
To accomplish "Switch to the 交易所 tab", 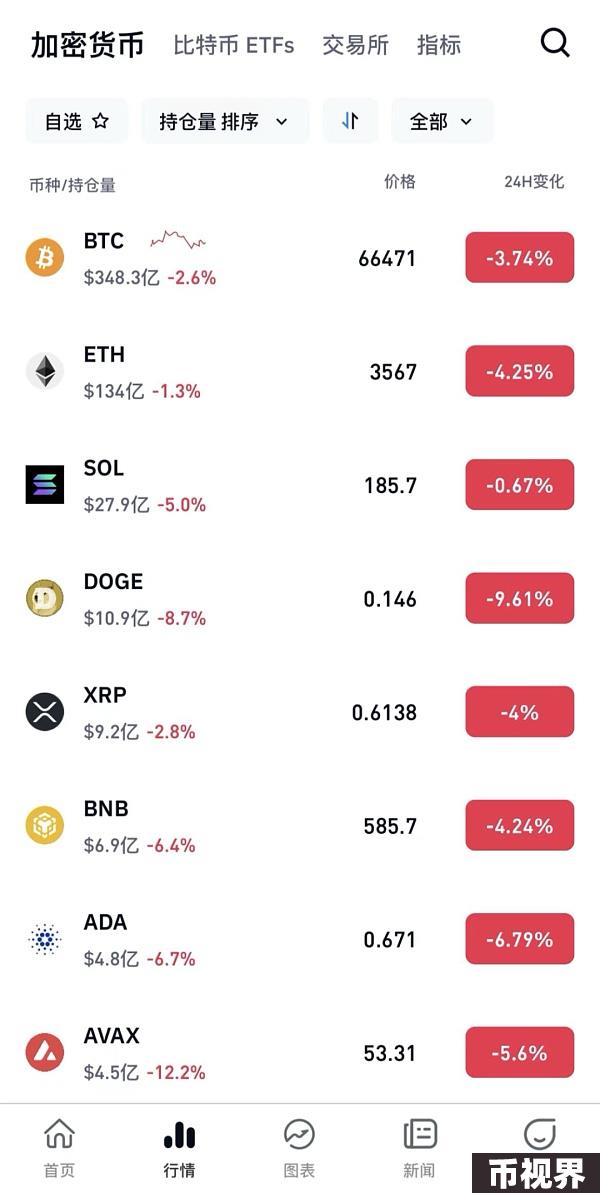I will [355, 45].
